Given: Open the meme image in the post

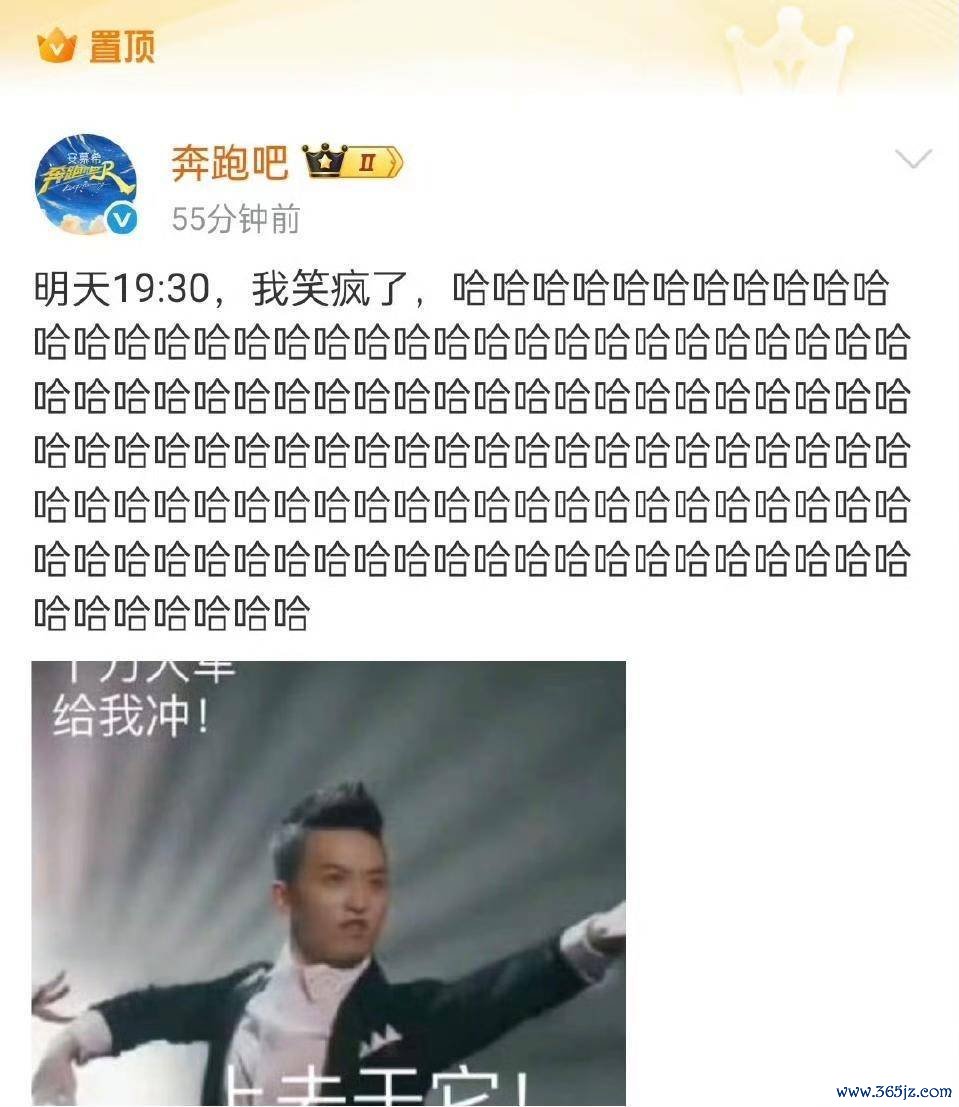Looking at the screenshot, I should tap(328, 880).
